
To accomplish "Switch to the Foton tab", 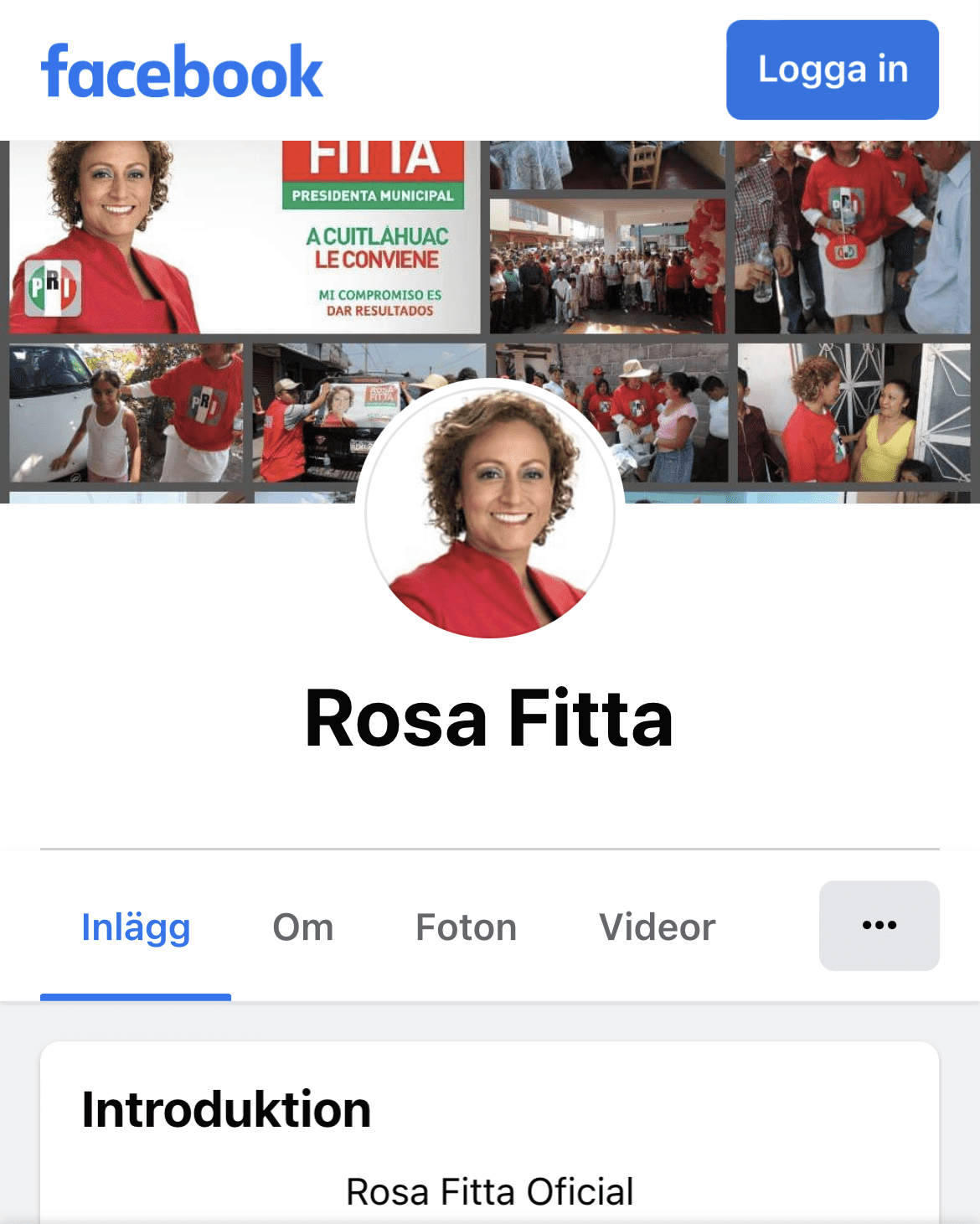I will coord(466,927).
